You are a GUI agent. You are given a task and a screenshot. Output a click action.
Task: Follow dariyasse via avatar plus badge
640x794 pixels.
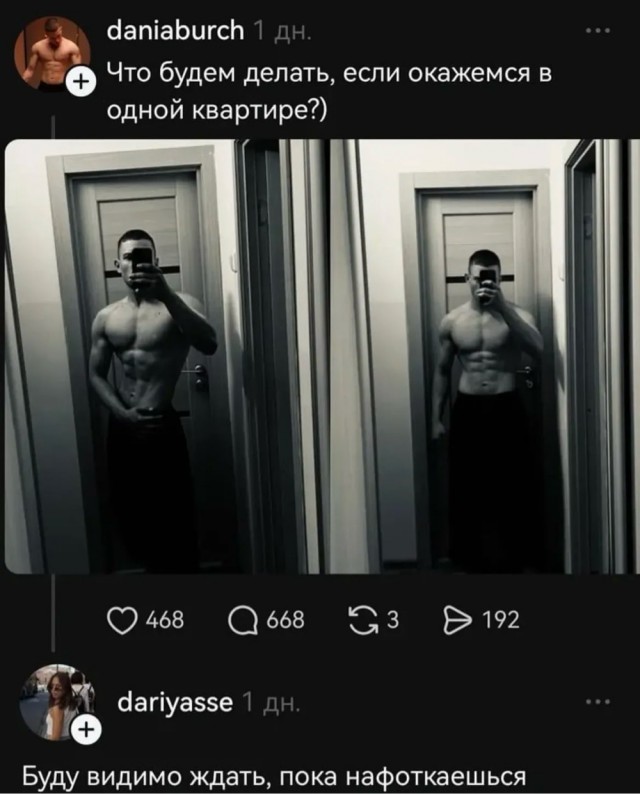coord(83,729)
